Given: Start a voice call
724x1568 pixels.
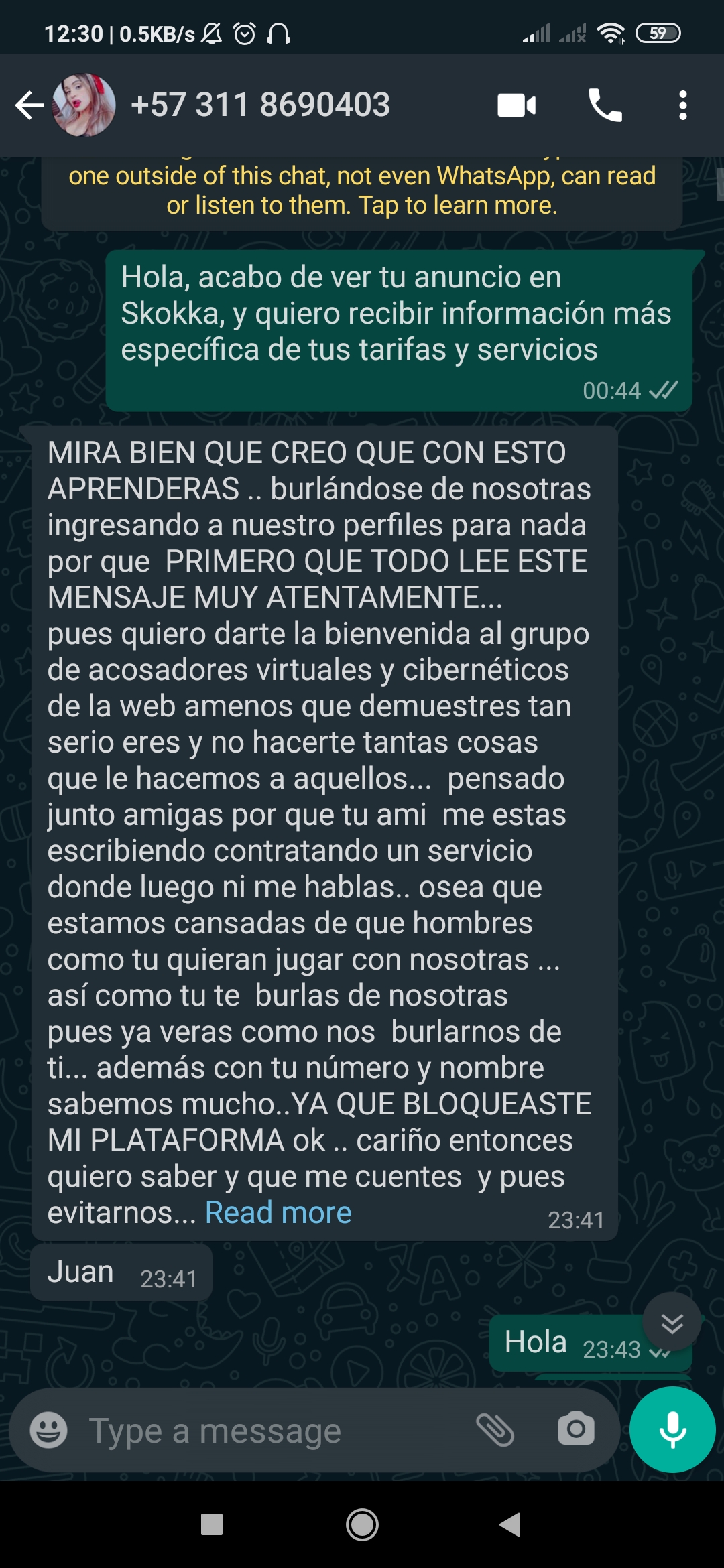Looking at the screenshot, I should pyautogui.click(x=605, y=105).
